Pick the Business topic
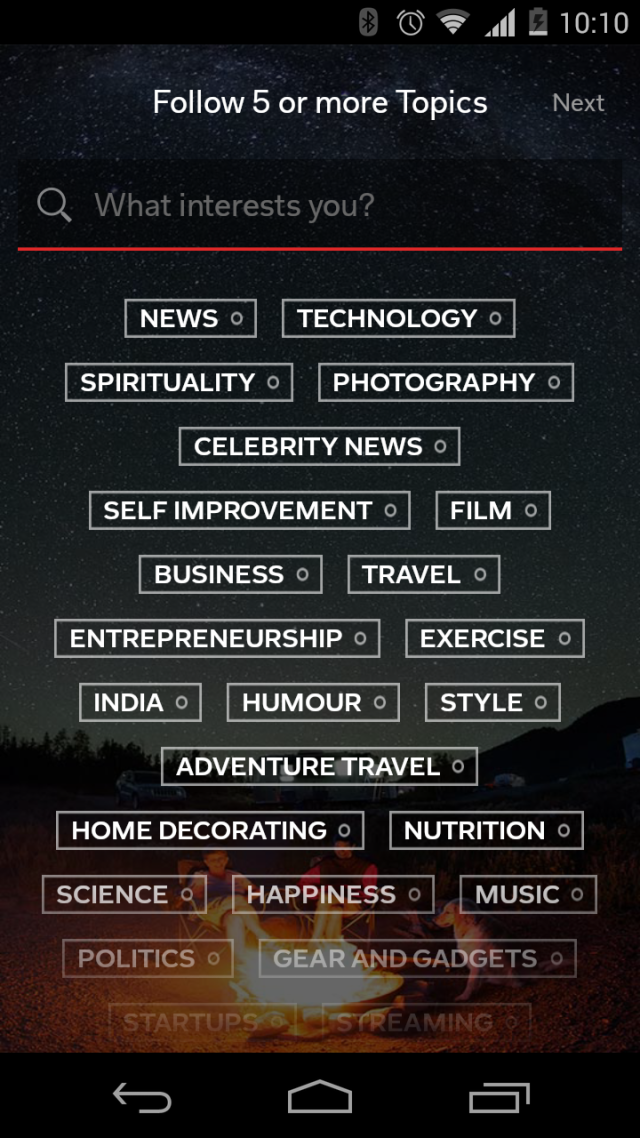This screenshot has height=1138, width=640. (x=230, y=575)
